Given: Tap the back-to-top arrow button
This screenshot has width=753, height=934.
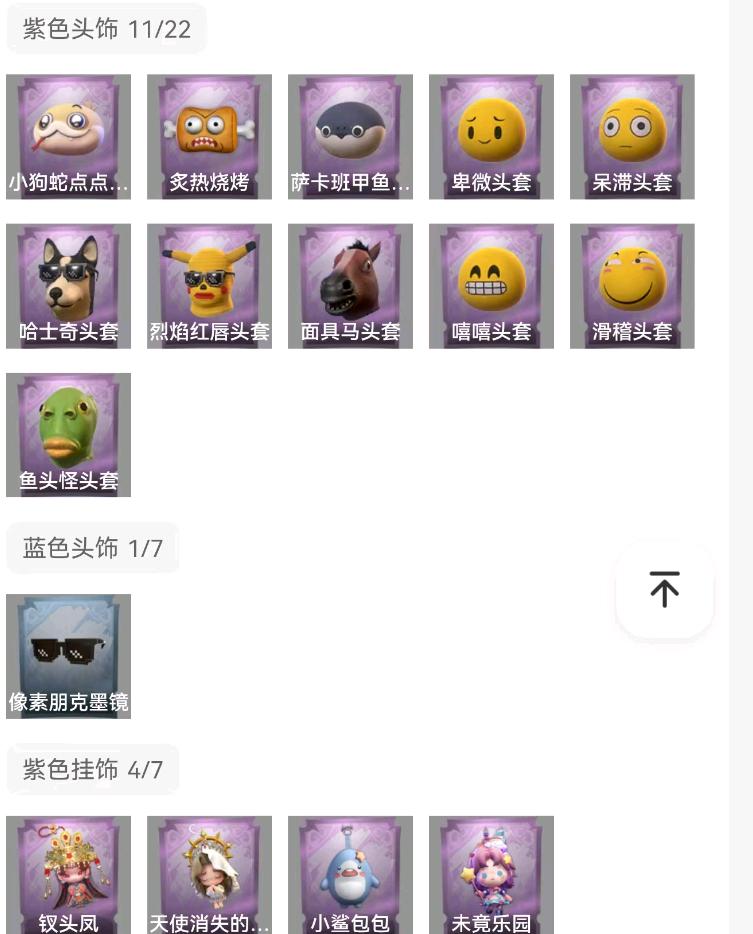Looking at the screenshot, I should (x=664, y=589).
